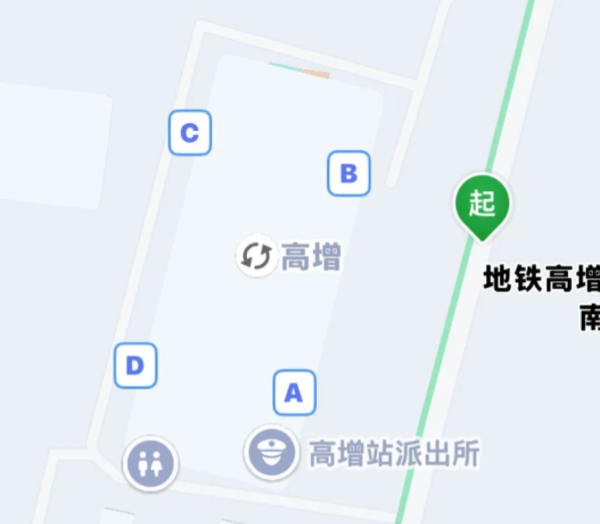Tap the green 起 start pin
Image resolution: width=600 pixels, height=524 pixels.
click(x=483, y=204)
